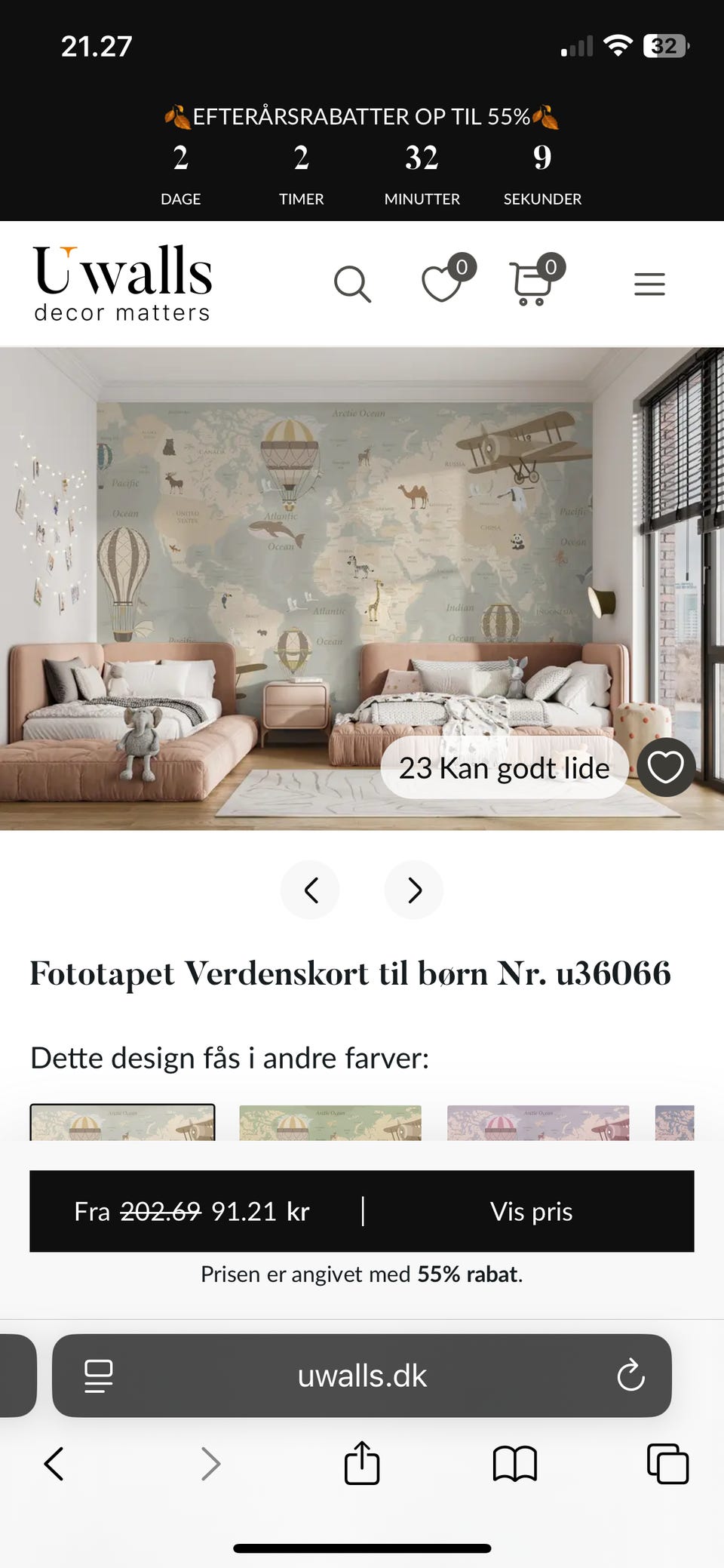Open the hamburger menu

(x=649, y=284)
